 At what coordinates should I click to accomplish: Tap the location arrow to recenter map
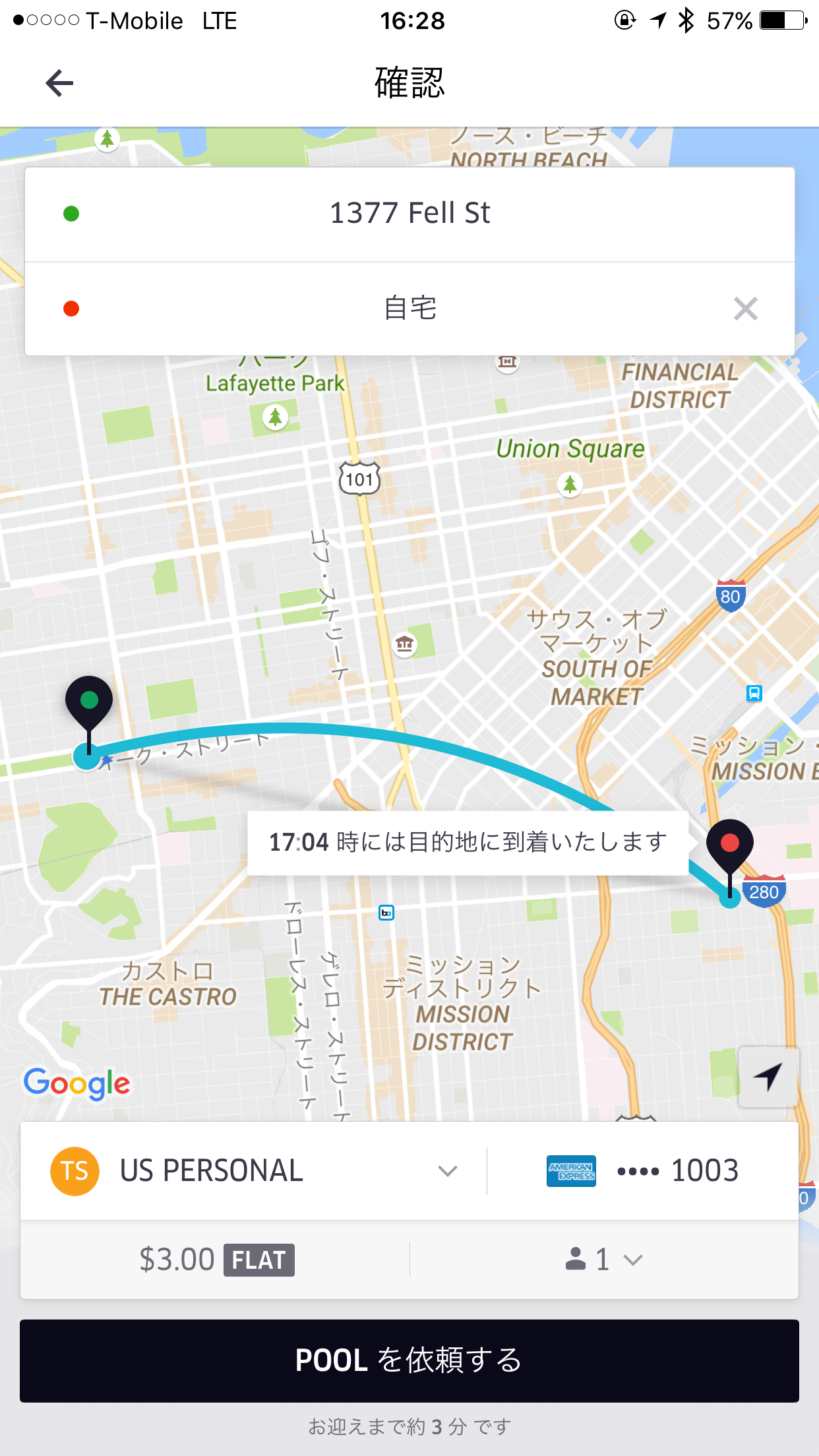tap(767, 1077)
